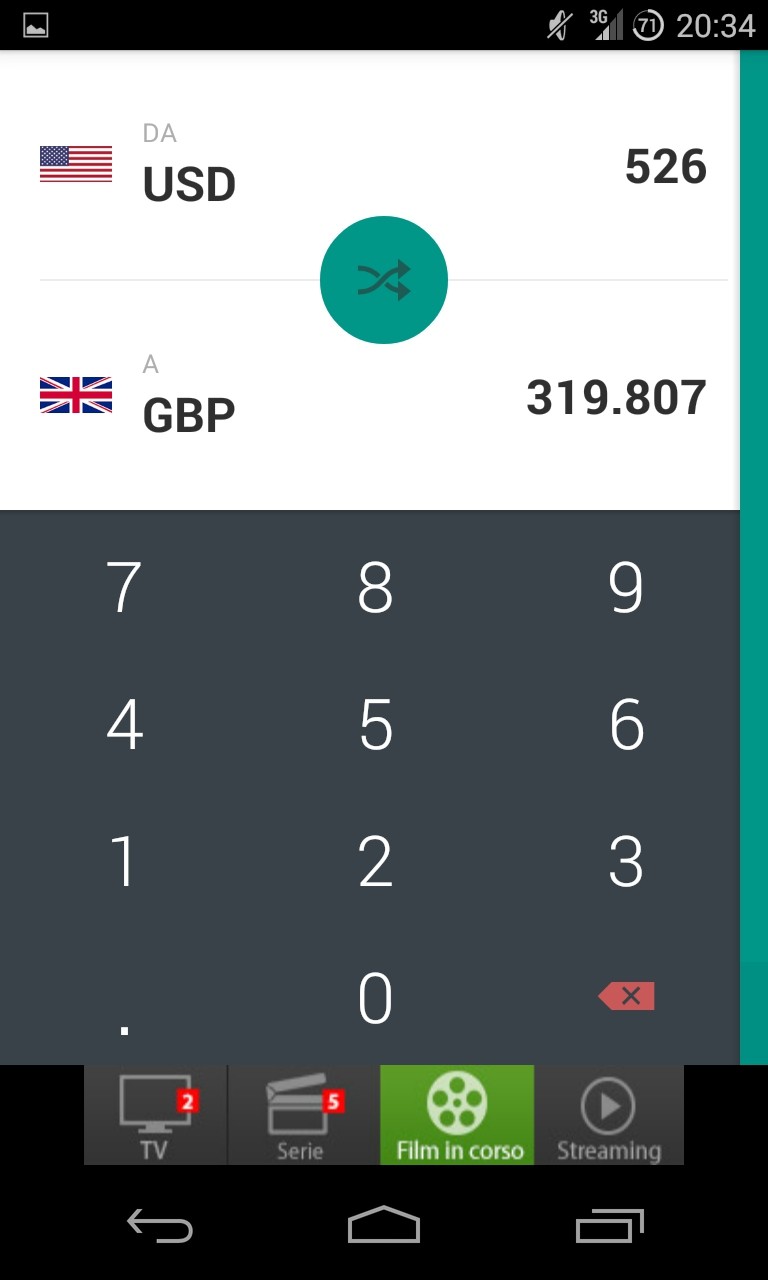
Task: Enter digit 1 on the keypad
Action: click(124, 861)
